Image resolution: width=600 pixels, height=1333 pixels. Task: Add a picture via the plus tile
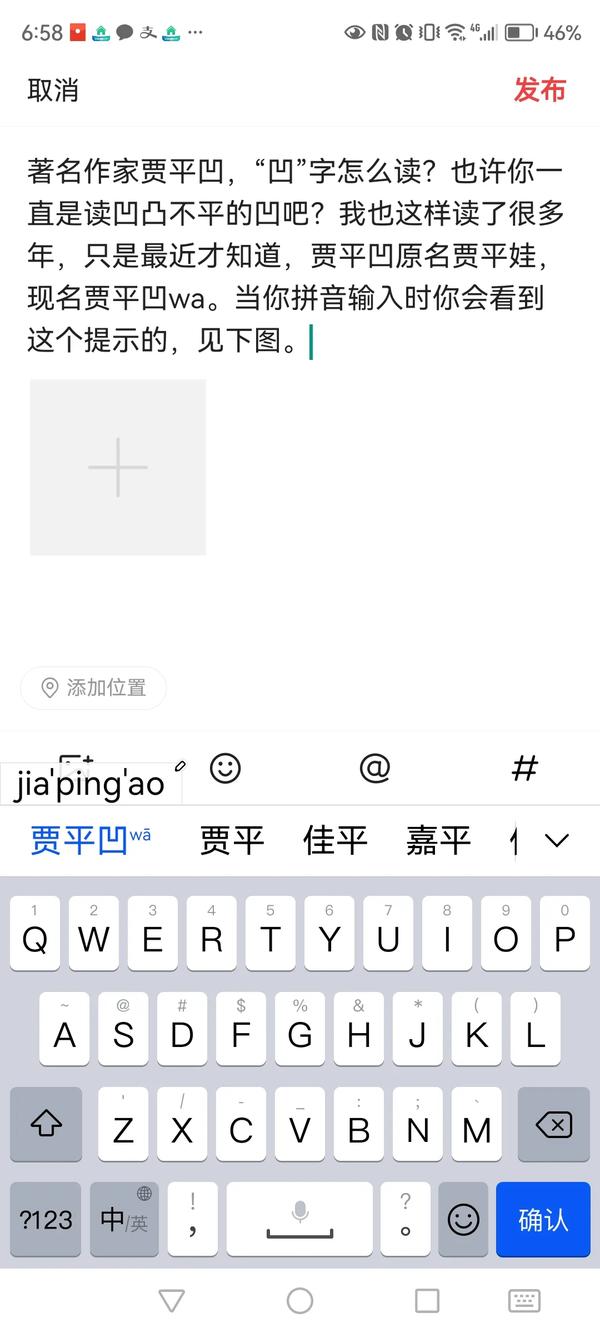tap(118, 467)
